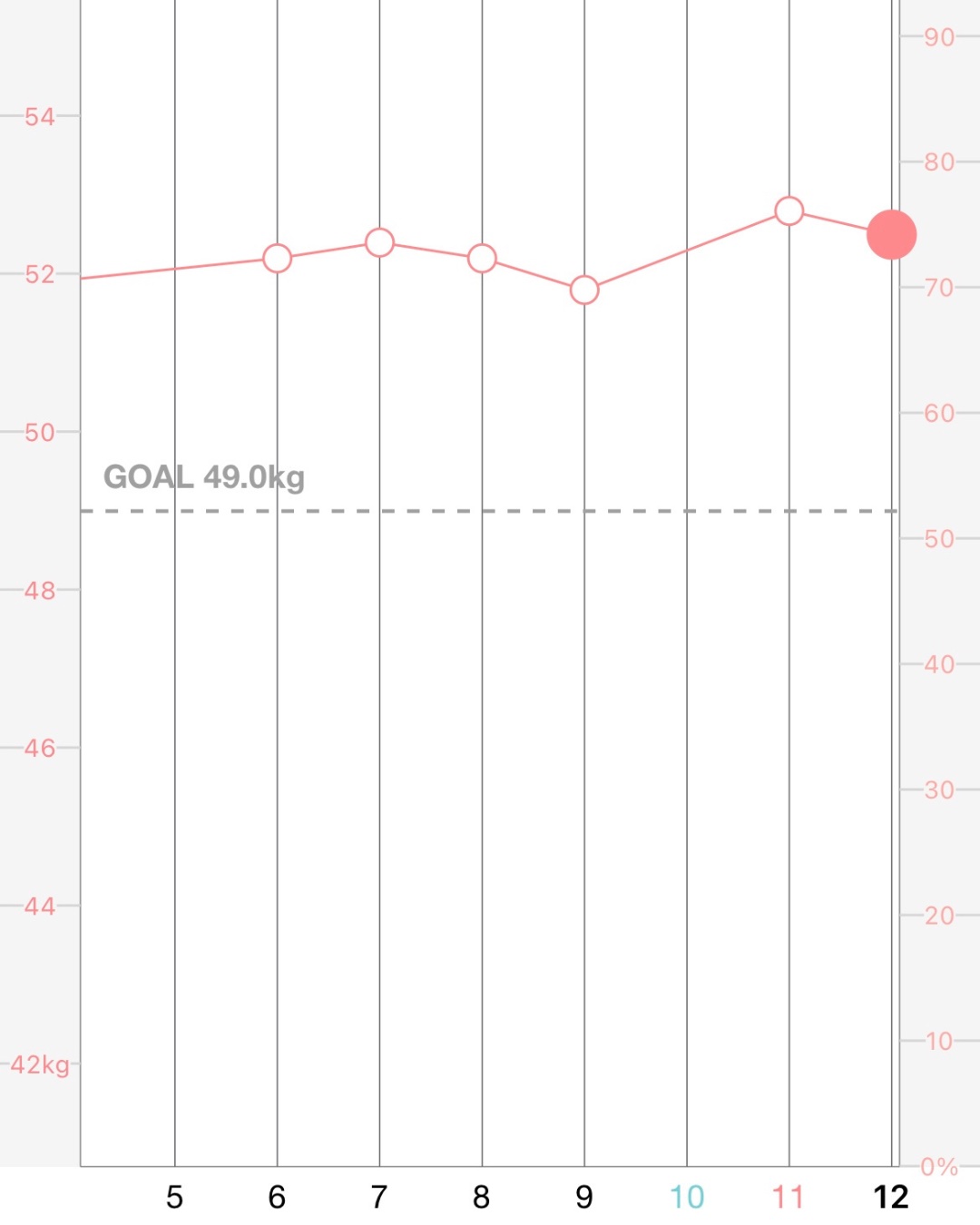
Task: Select the lowest point on day 9
Action: click(x=584, y=290)
